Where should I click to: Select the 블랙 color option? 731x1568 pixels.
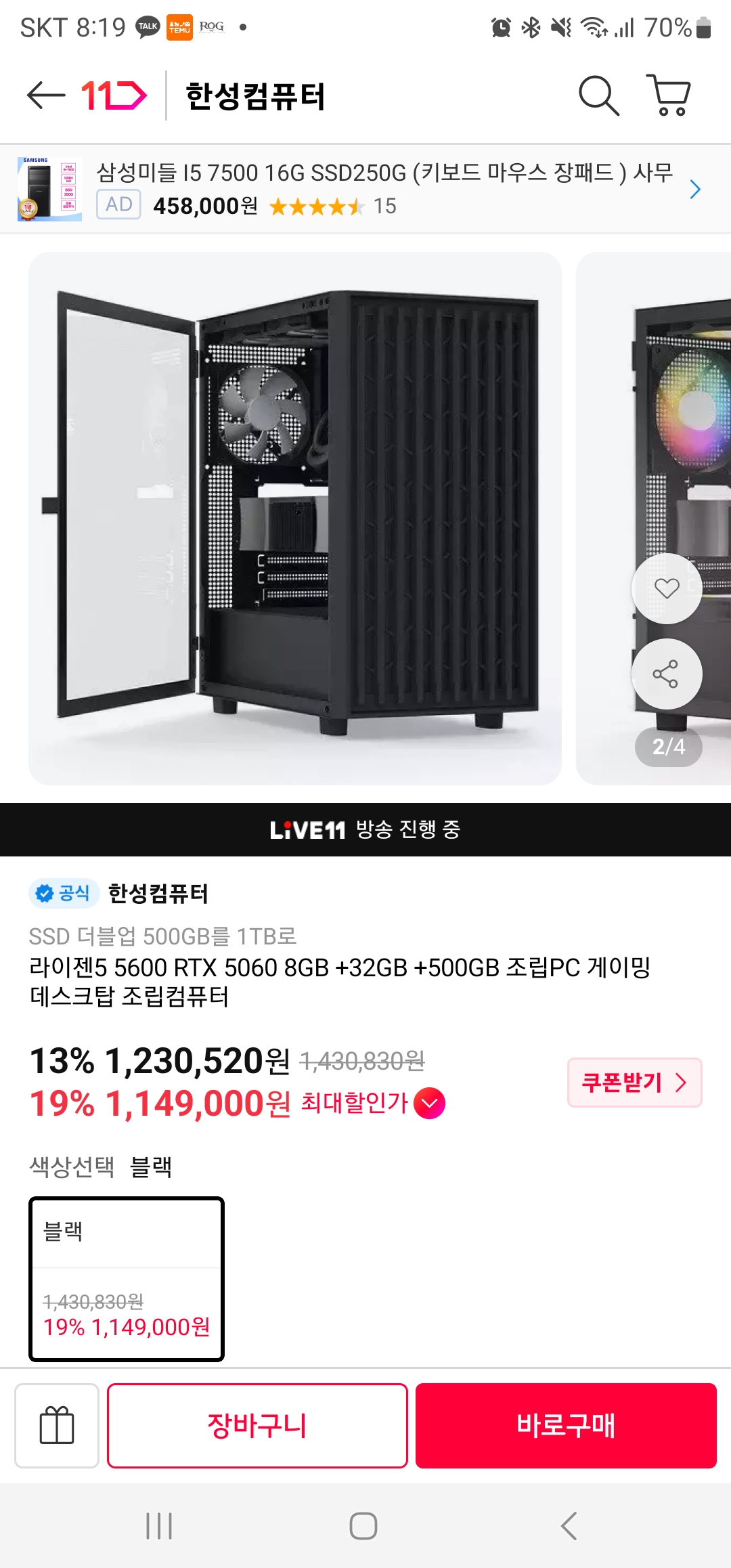127,1279
